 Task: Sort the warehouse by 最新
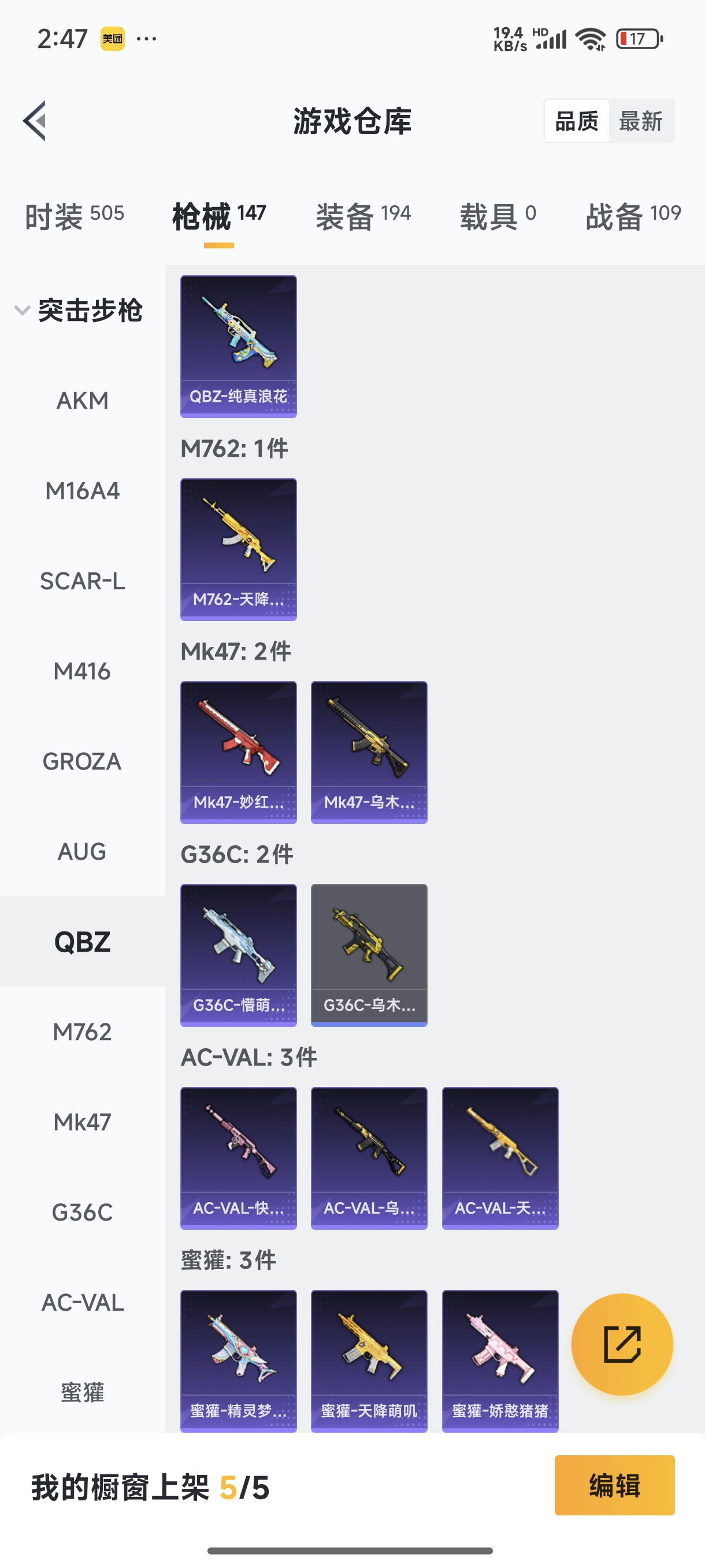(640, 121)
